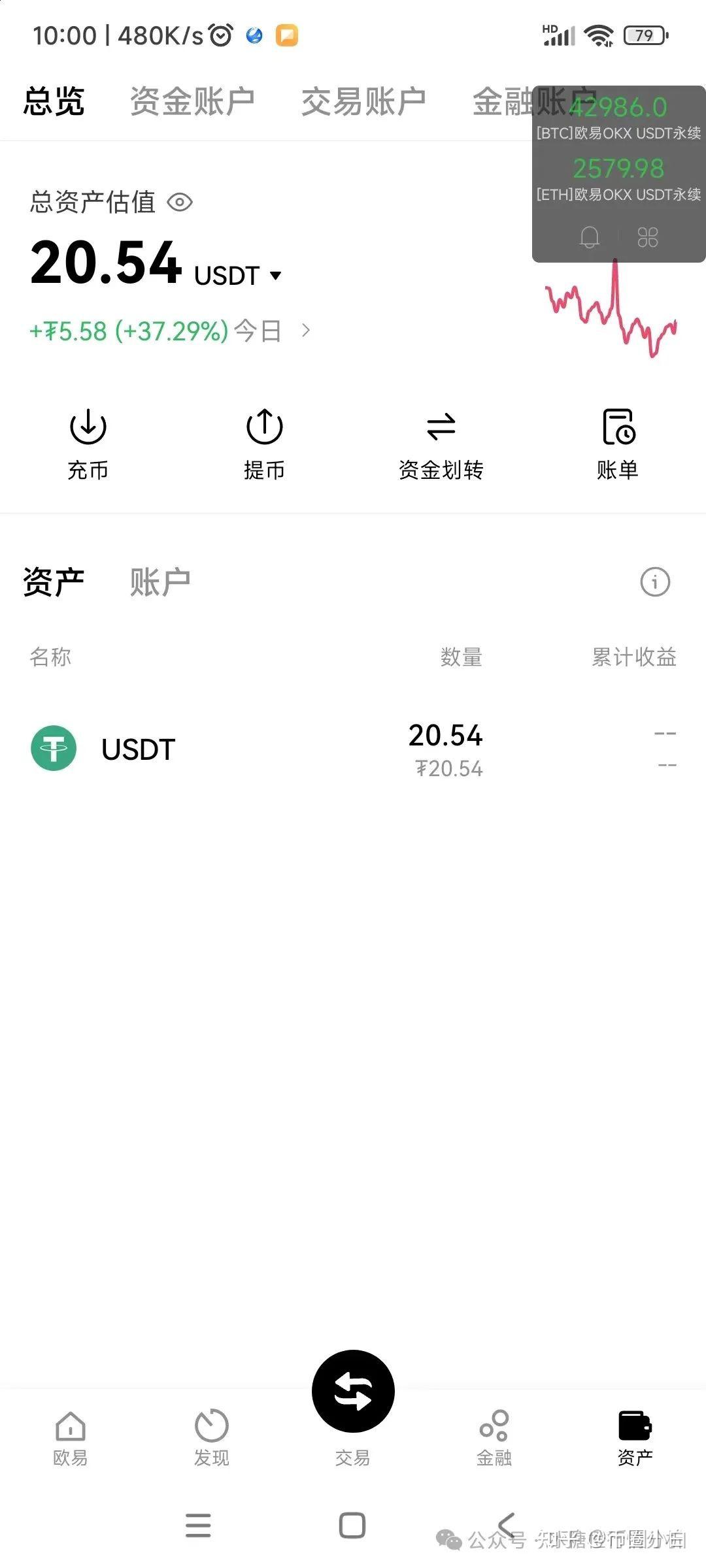Screen dimensions: 706x1568
Task: Open 资金划转 to transfer funds
Action: pos(441,443)
